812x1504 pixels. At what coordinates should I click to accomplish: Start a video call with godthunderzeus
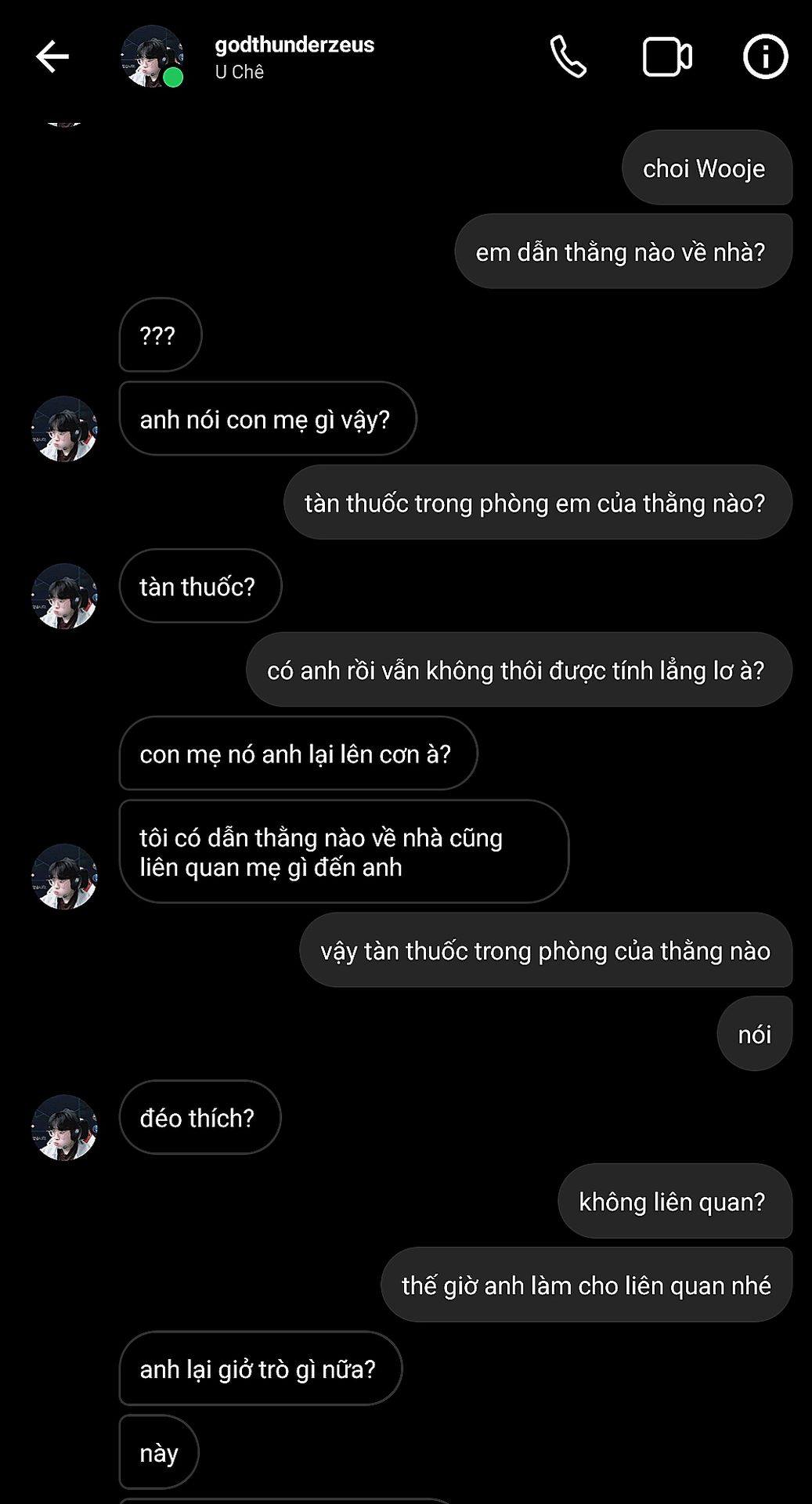[667, 57]
